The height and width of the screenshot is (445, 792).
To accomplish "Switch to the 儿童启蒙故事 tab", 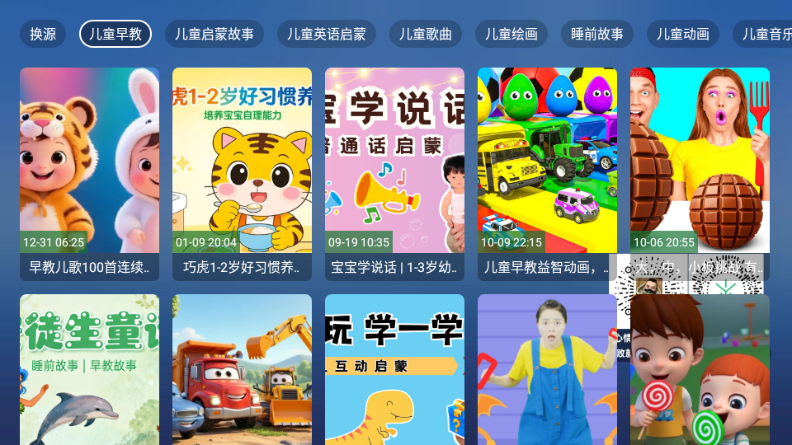I will (214, 34).
